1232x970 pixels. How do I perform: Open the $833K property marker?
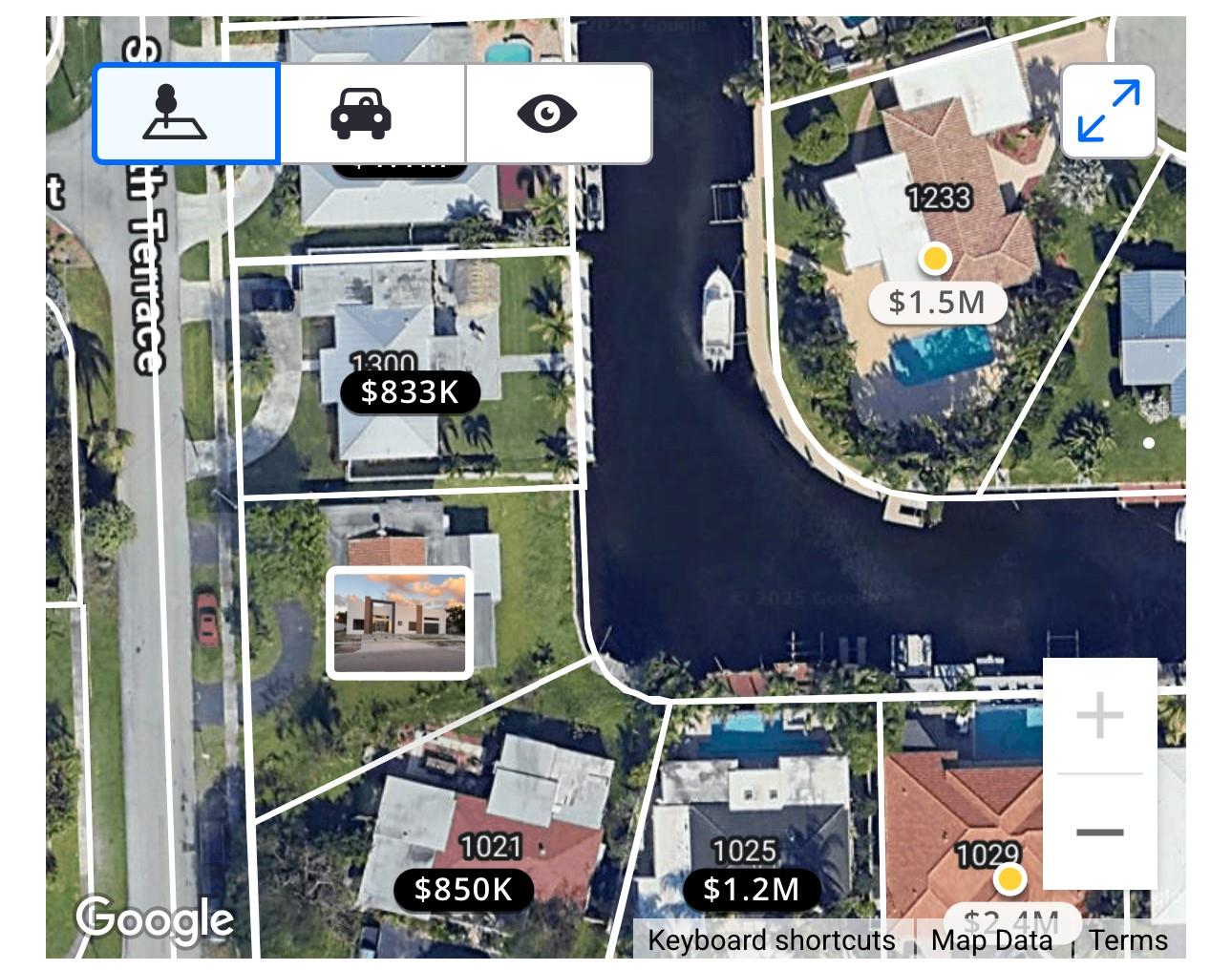tap(409, 391)
